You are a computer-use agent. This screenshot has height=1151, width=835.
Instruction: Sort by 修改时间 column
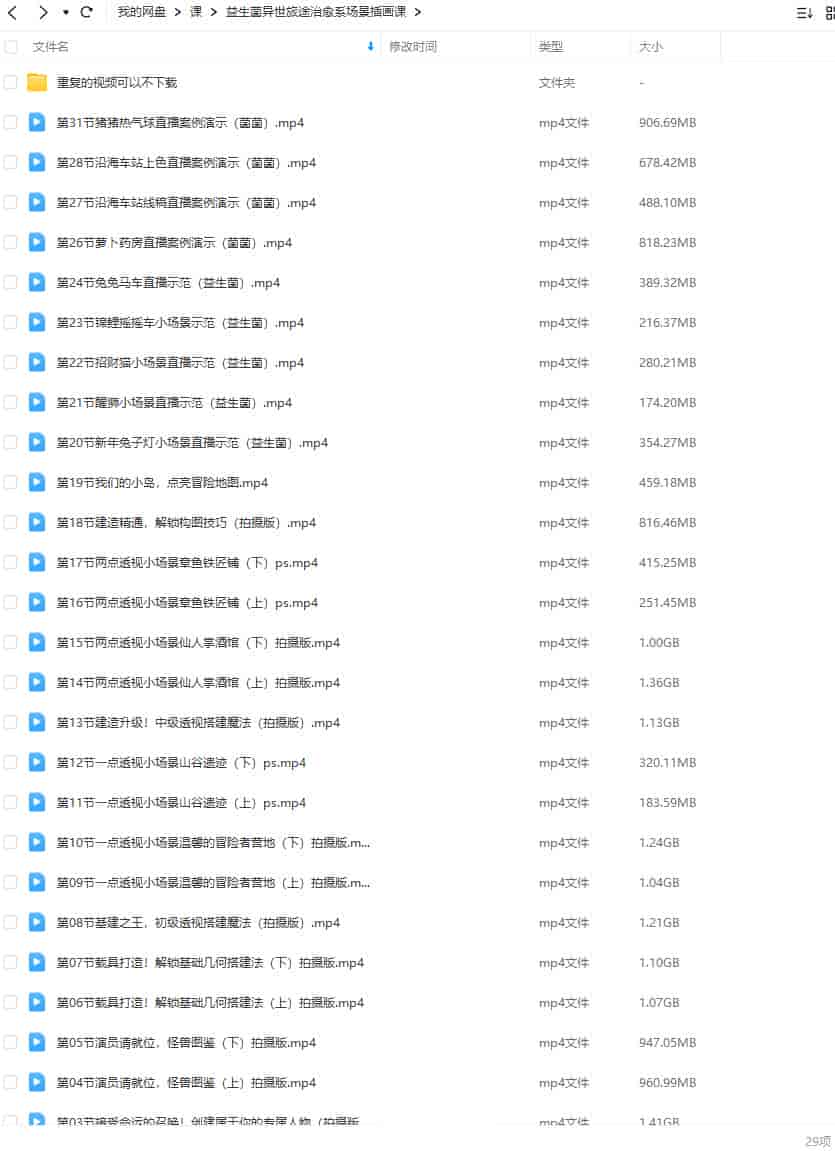pos(412,46)
